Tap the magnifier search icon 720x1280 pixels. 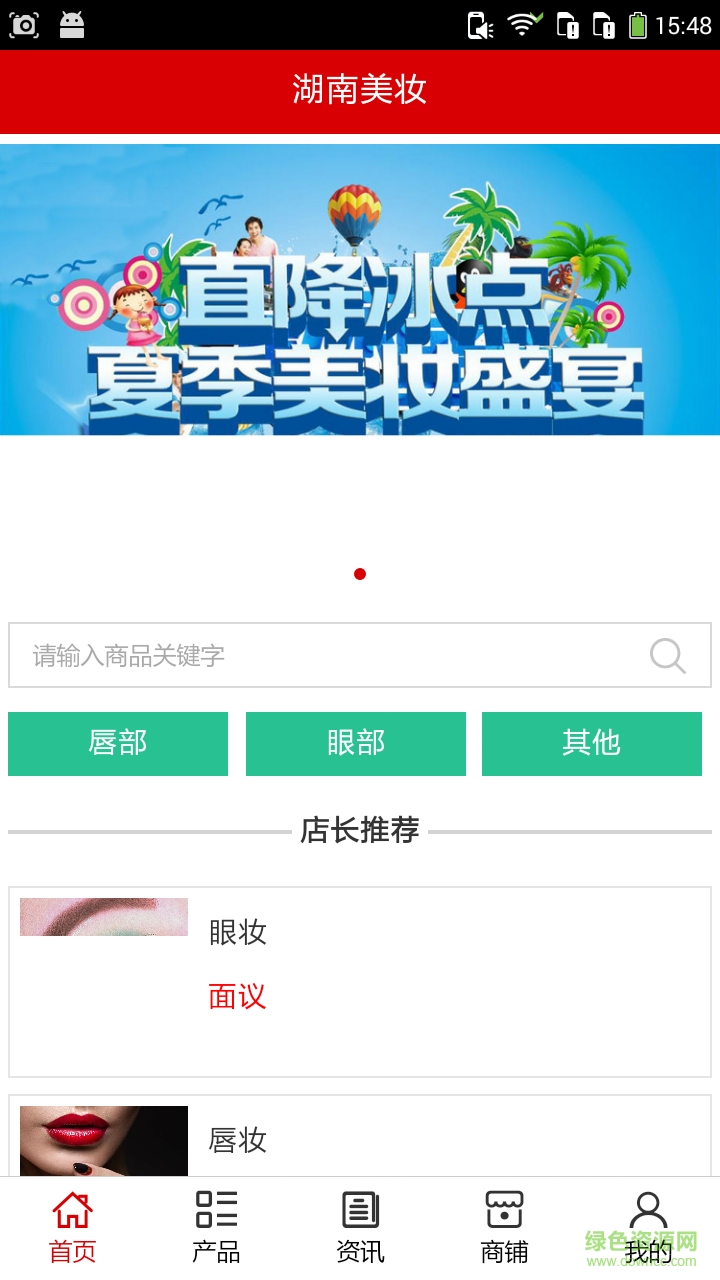(x=667, y=656)
